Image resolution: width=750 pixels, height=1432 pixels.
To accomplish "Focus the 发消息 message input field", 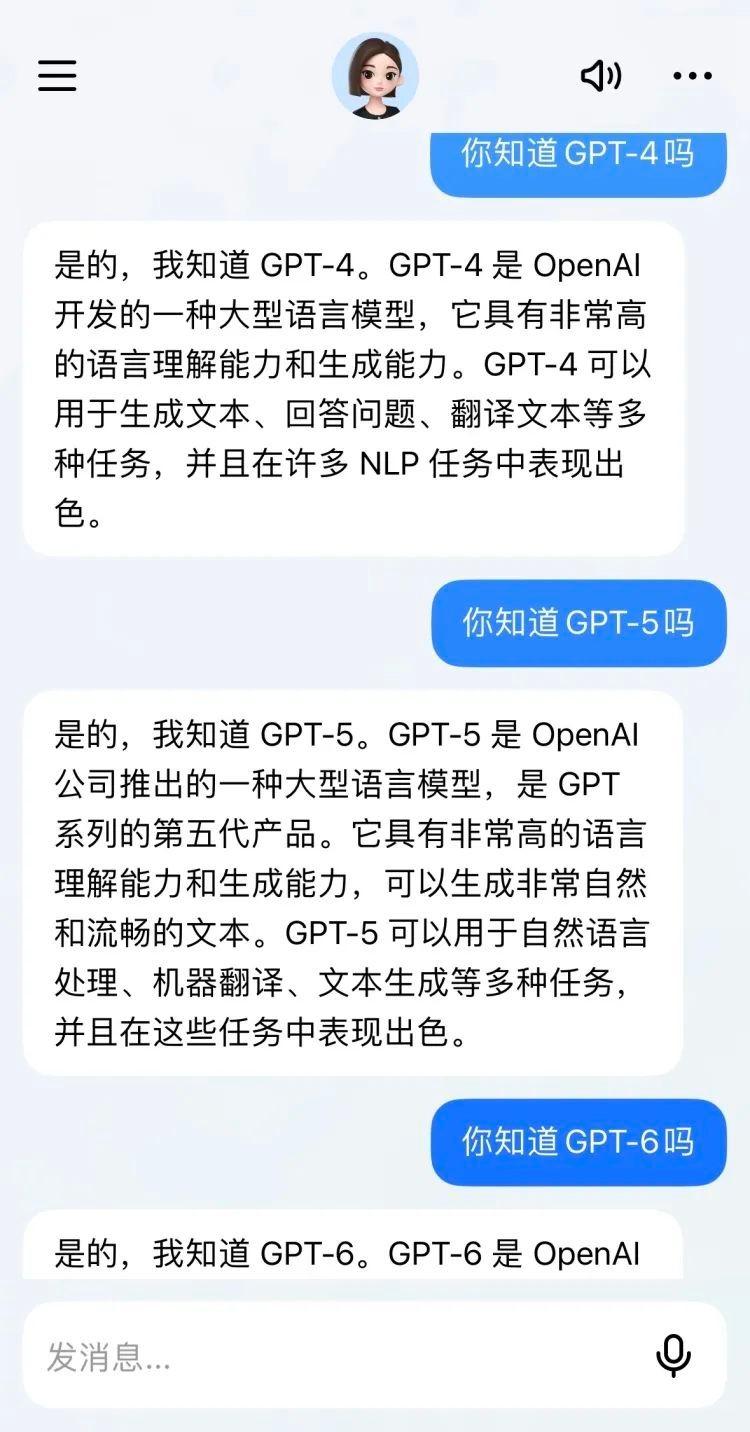I will (x=330, y=1357).
